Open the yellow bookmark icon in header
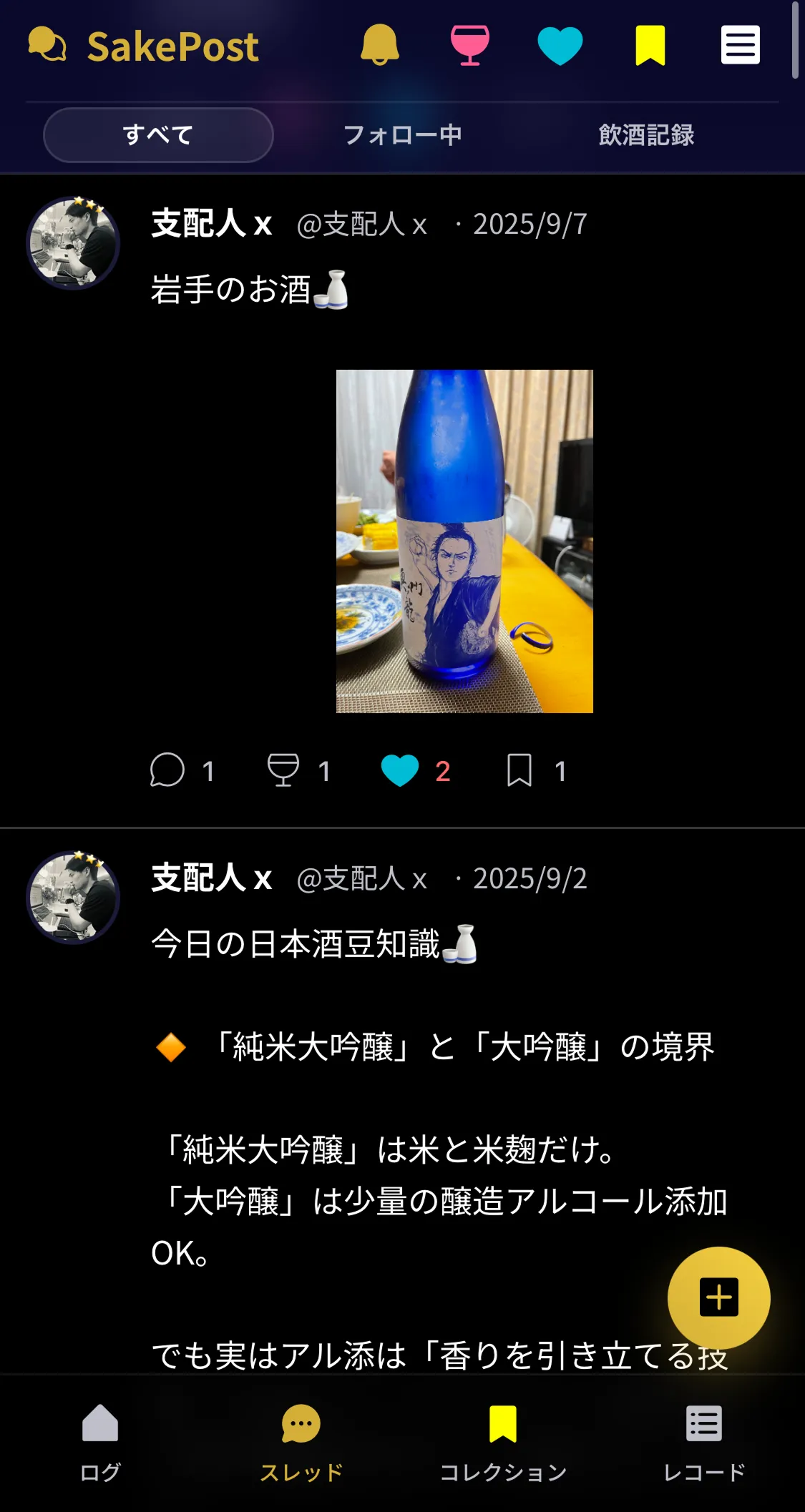The width and height of the screenshot is (805, 1512). coord(650,45)
